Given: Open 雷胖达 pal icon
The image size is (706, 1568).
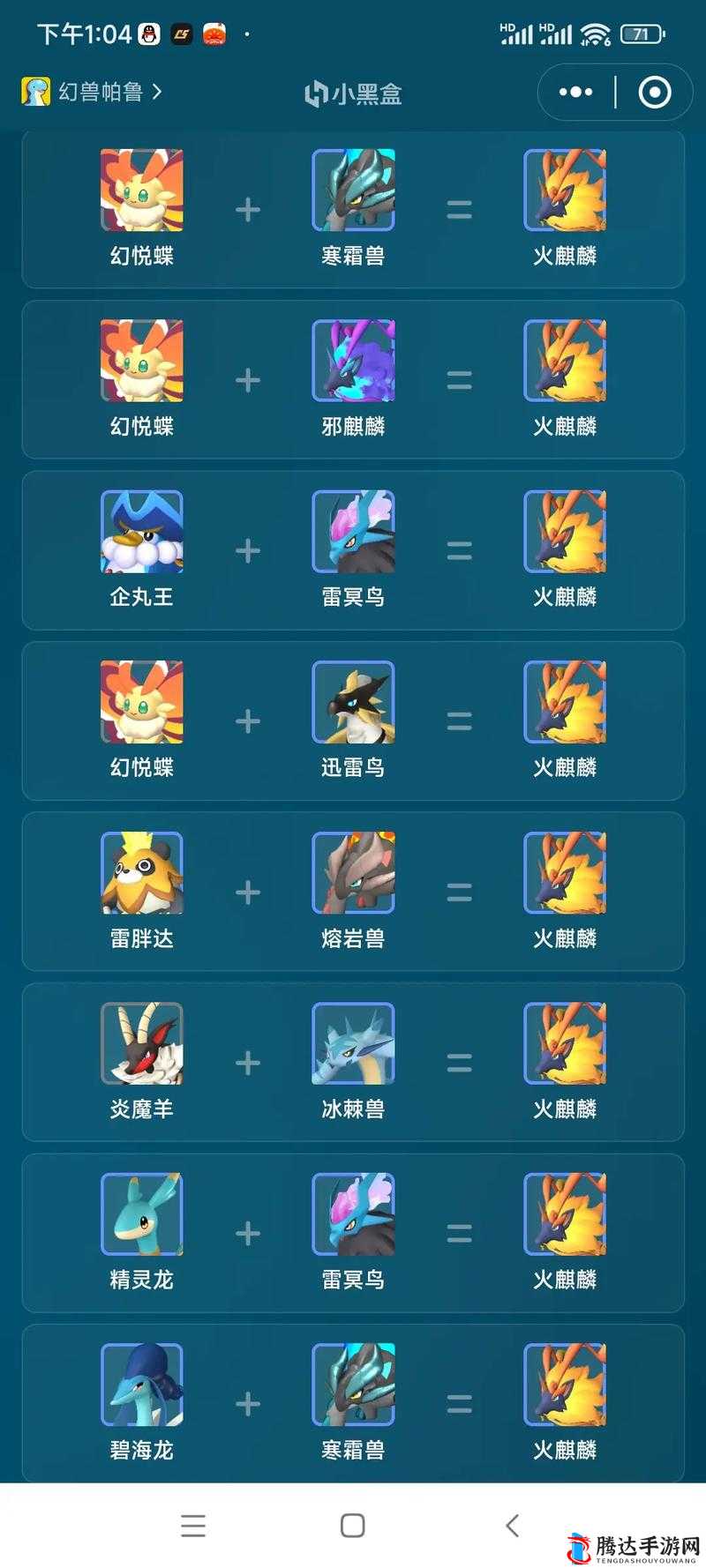Looking at the screenshot, I should 141,873.
